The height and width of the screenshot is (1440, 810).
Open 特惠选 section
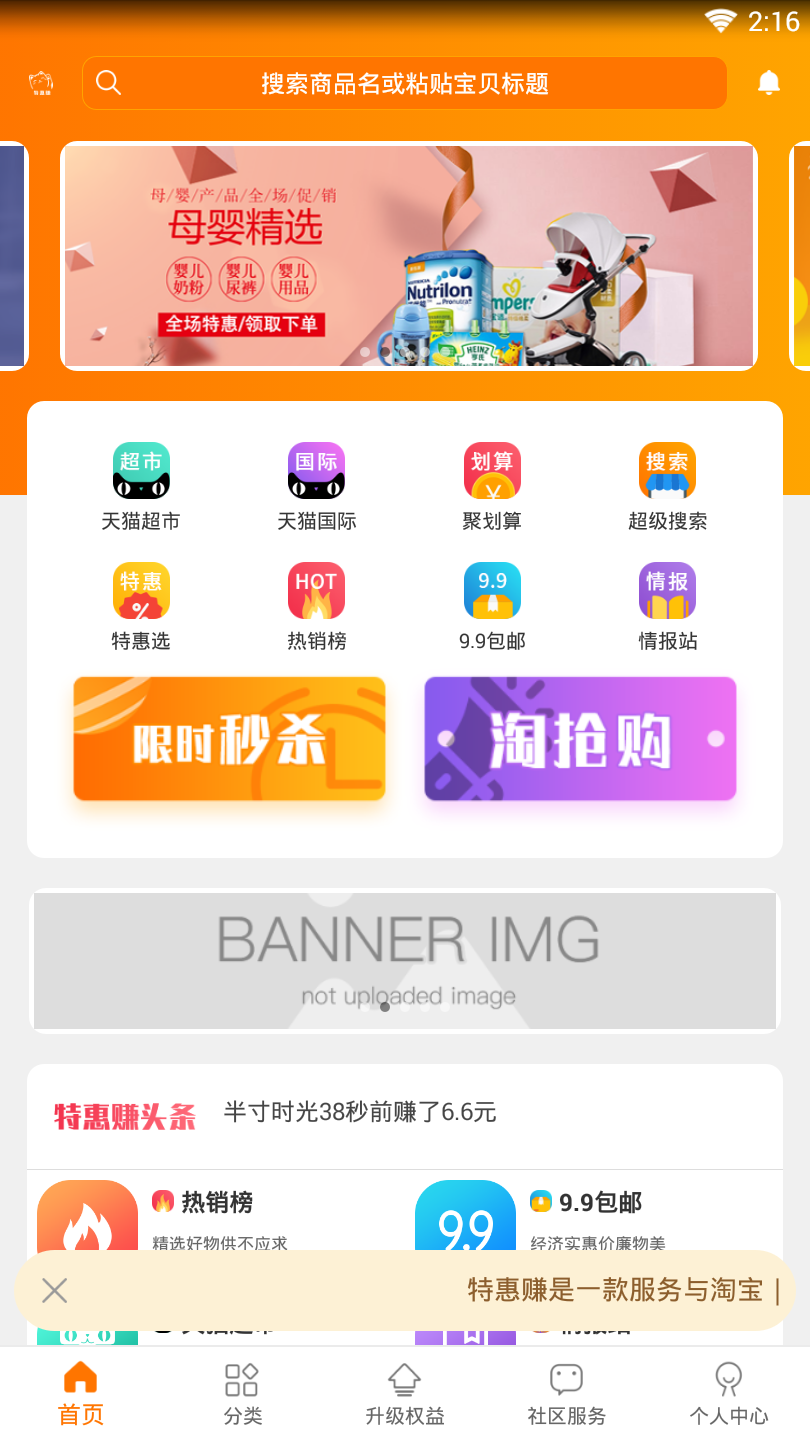[141, 606]
